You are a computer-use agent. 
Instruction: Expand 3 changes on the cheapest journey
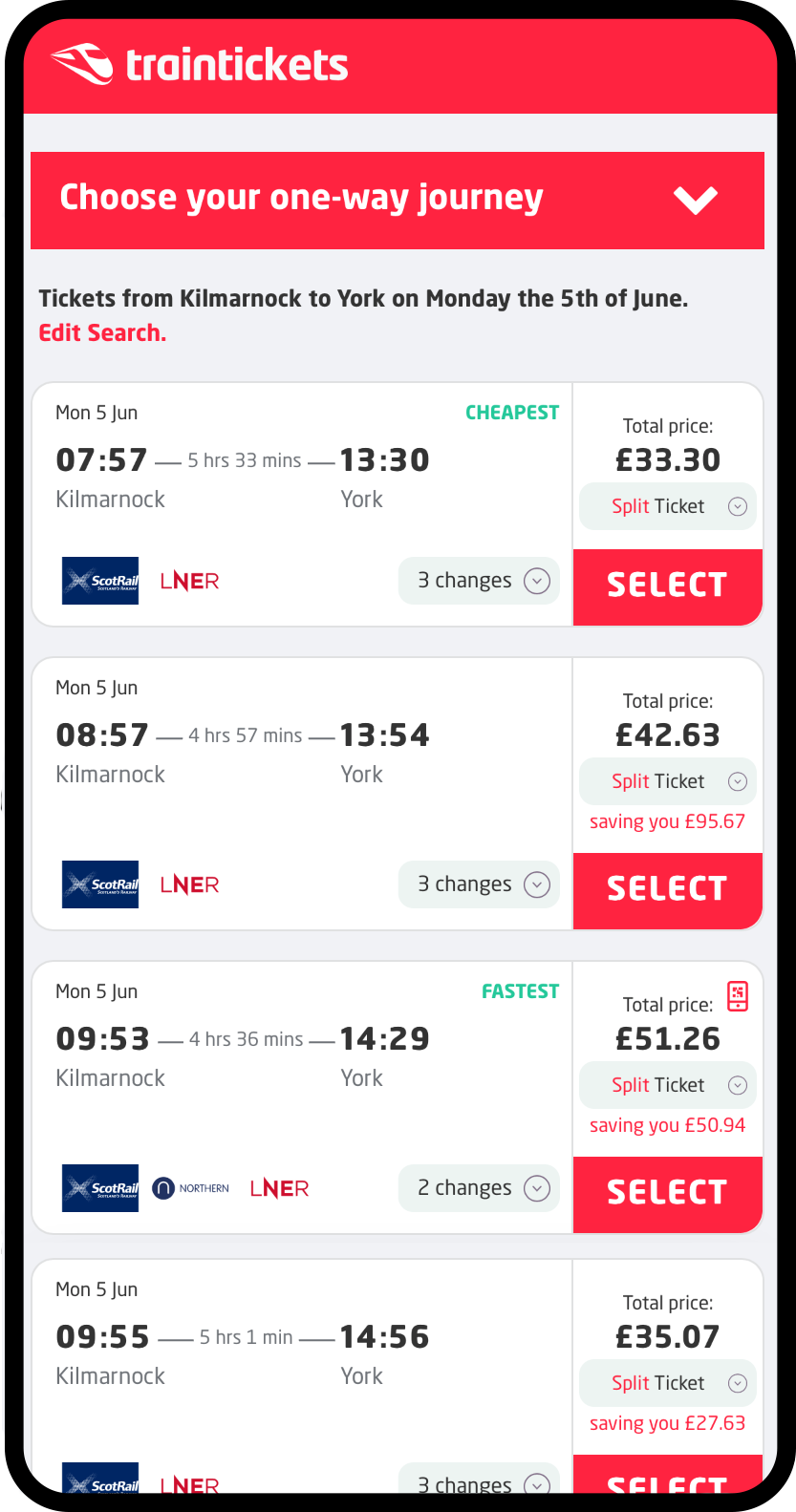(x=479, y=580)
